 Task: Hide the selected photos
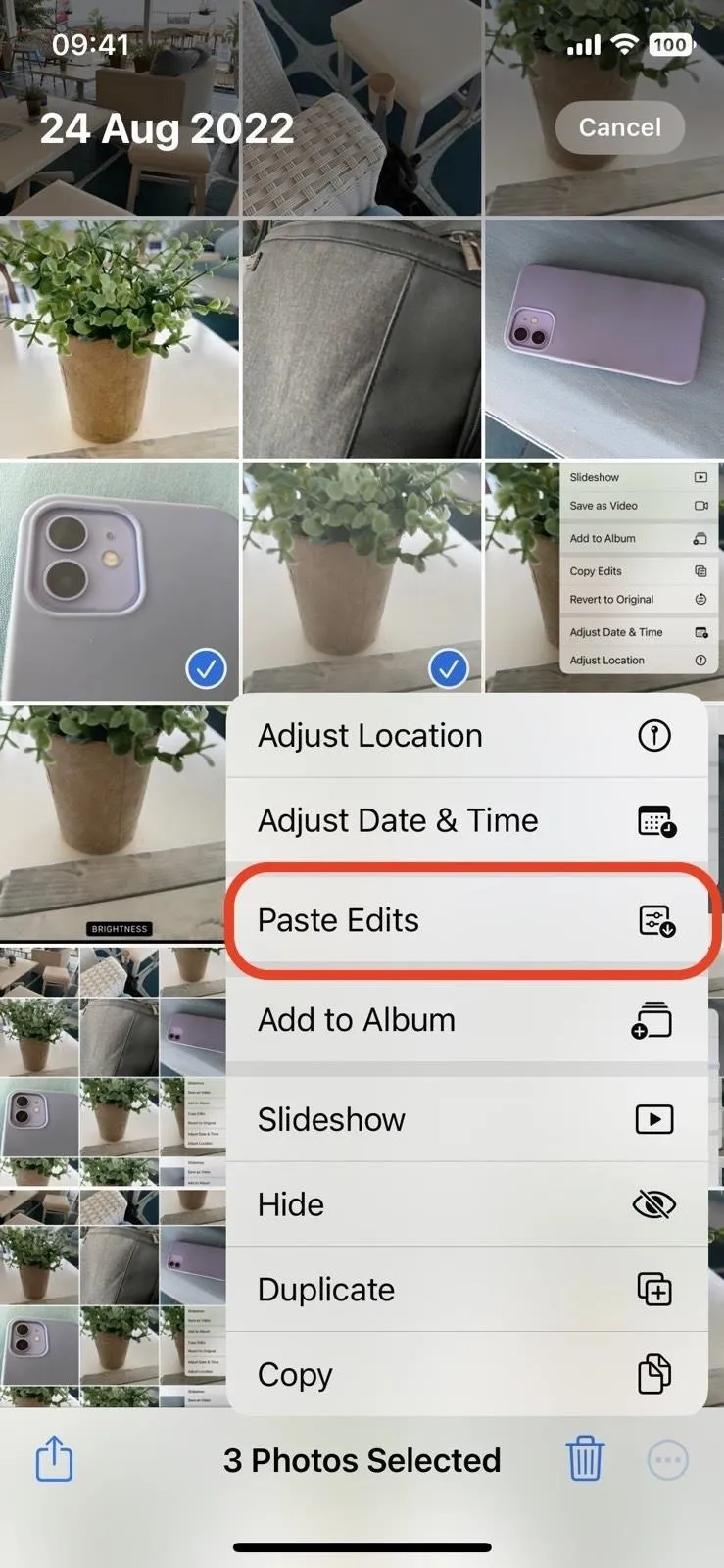pyautogui.click(x=466, y=1204)
